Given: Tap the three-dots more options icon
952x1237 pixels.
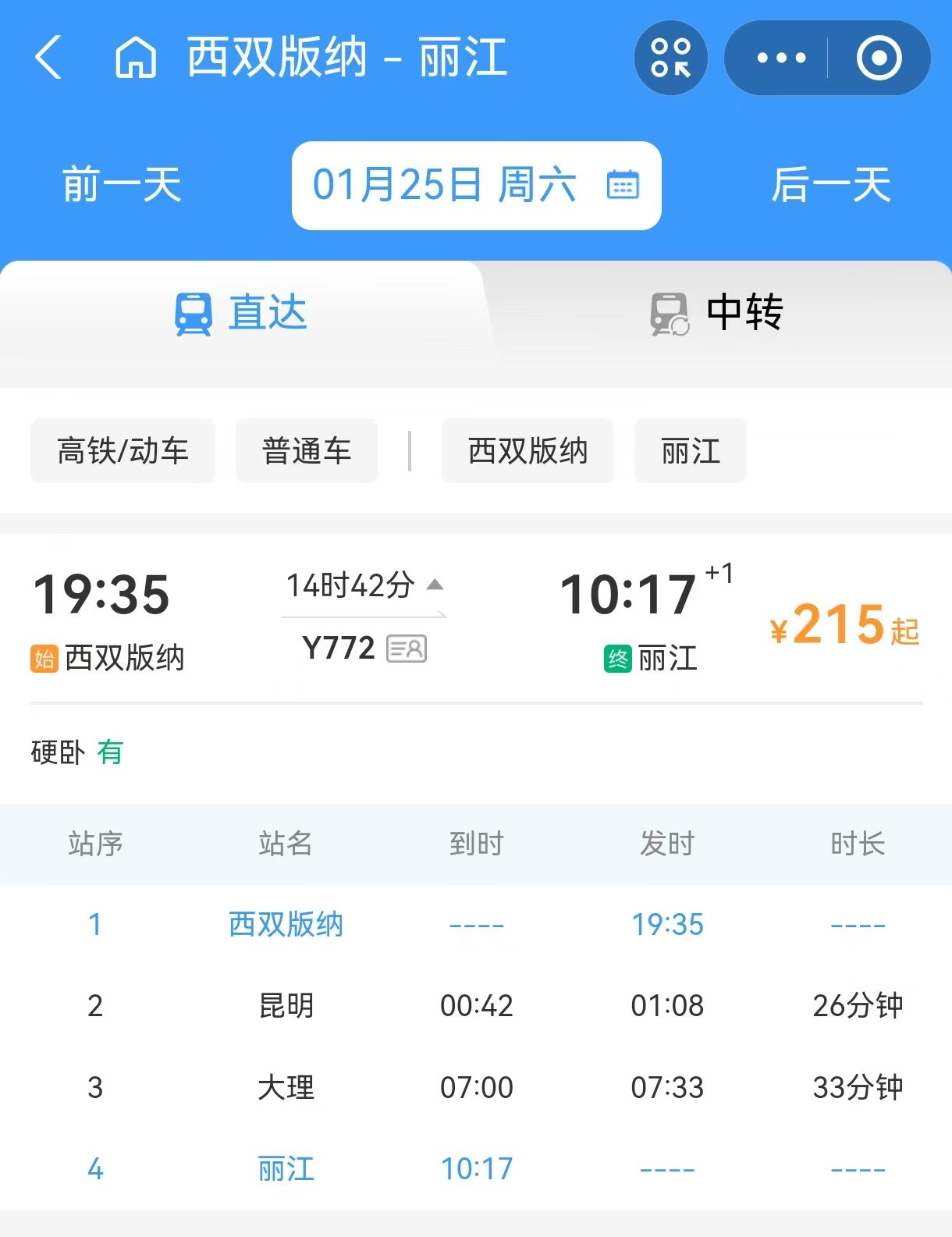Looking at the screenshot, I should [780, 57].
